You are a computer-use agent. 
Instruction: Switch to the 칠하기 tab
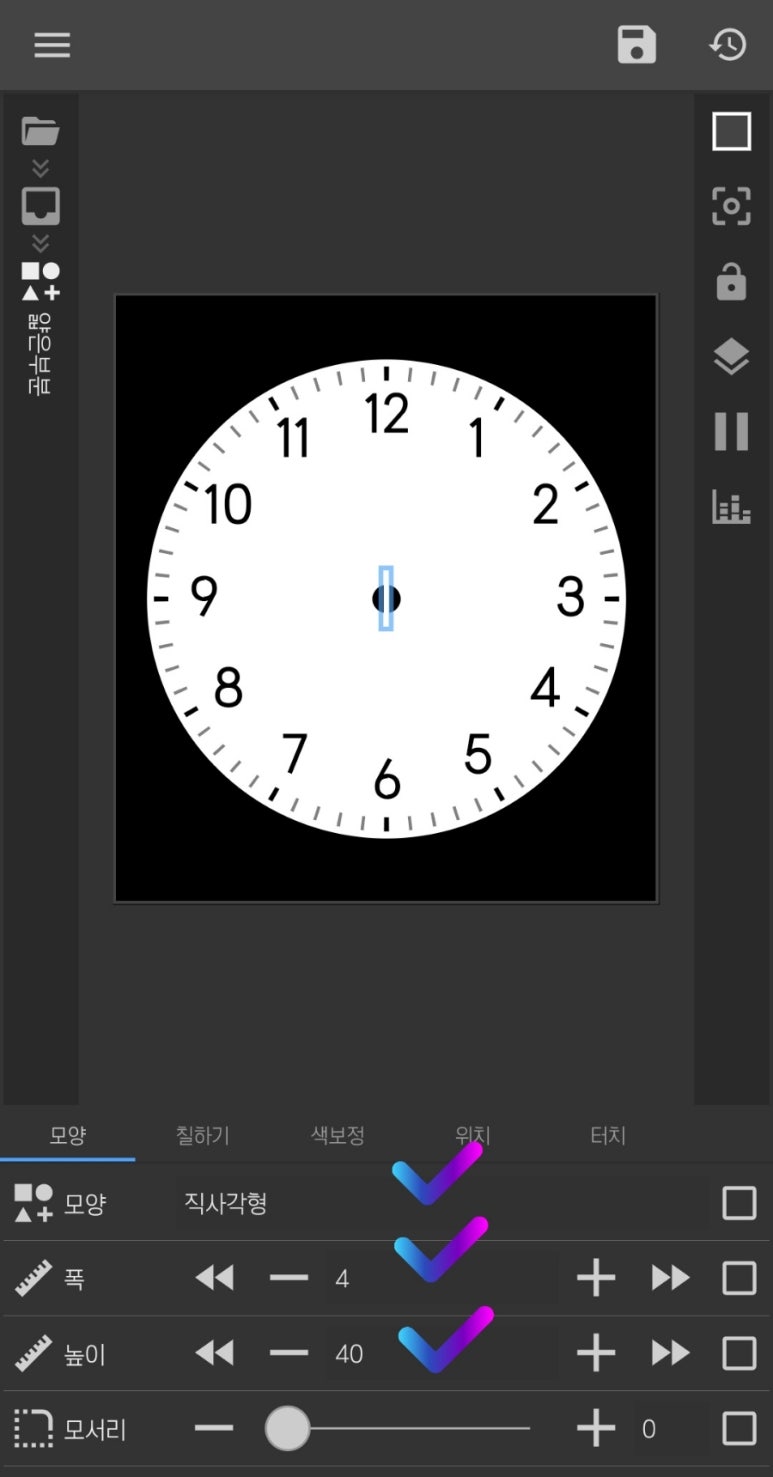click(x=203, y=1135)
